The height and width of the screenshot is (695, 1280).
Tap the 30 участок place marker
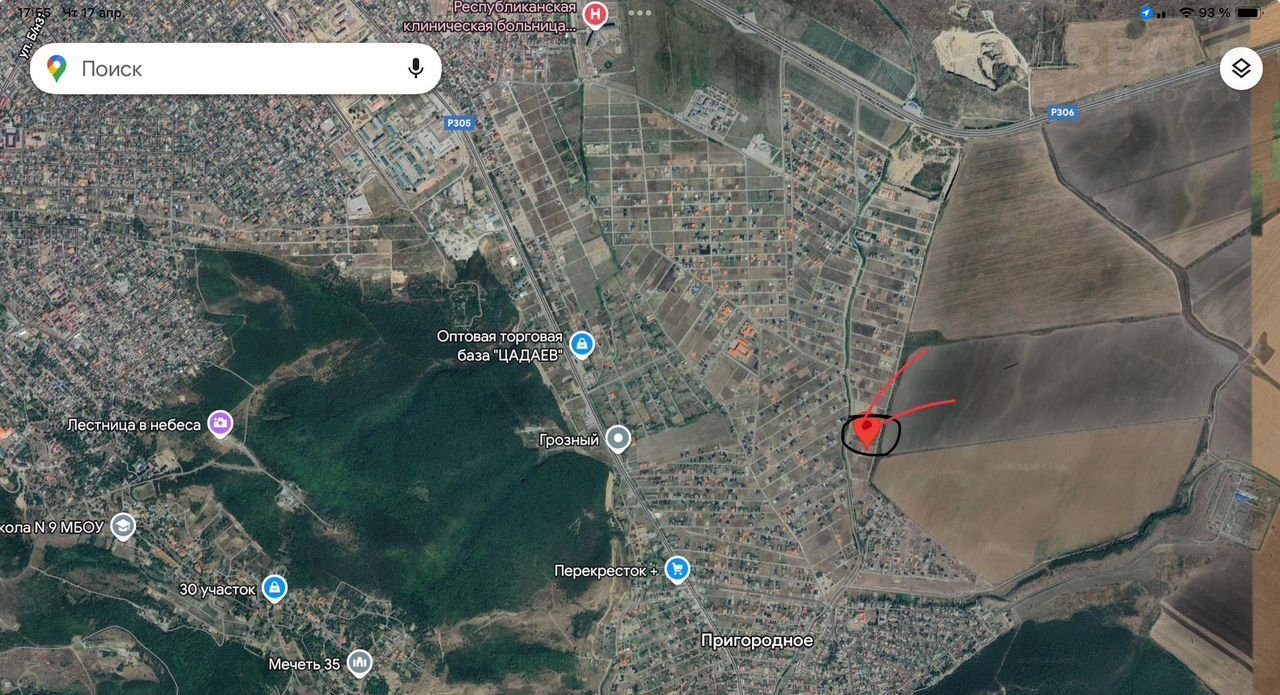(273, 589)
